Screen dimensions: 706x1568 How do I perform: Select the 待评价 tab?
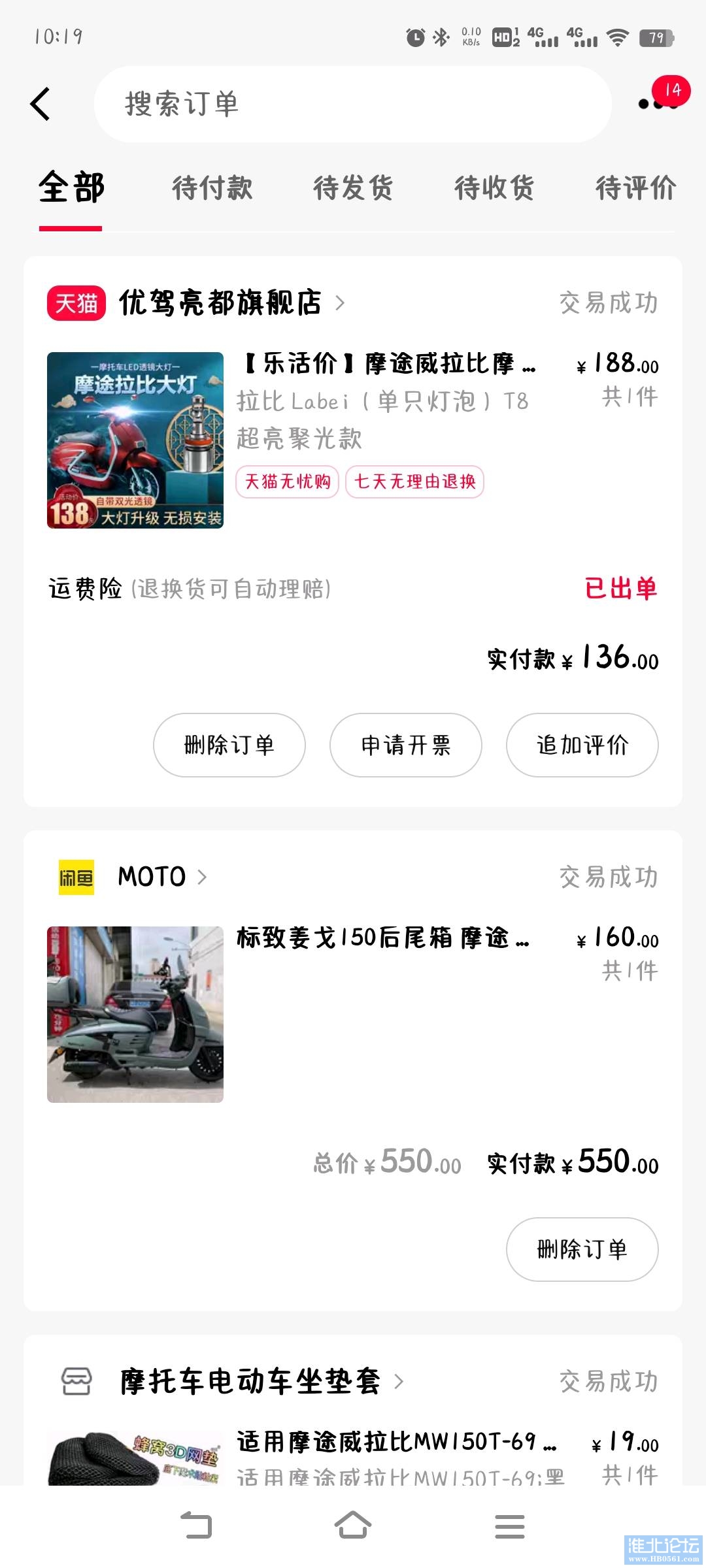[635, 188]
